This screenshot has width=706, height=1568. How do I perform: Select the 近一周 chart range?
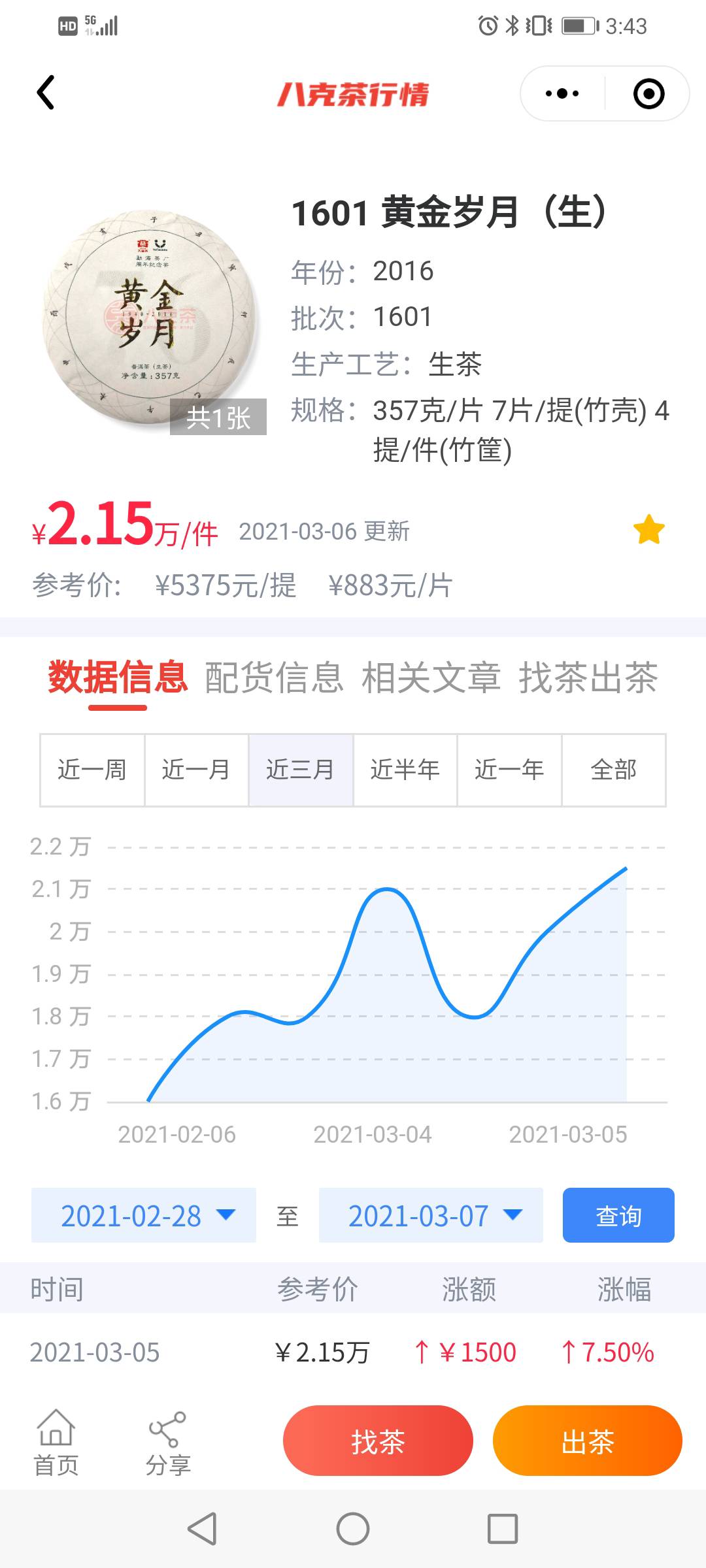[x=92, y=770]
